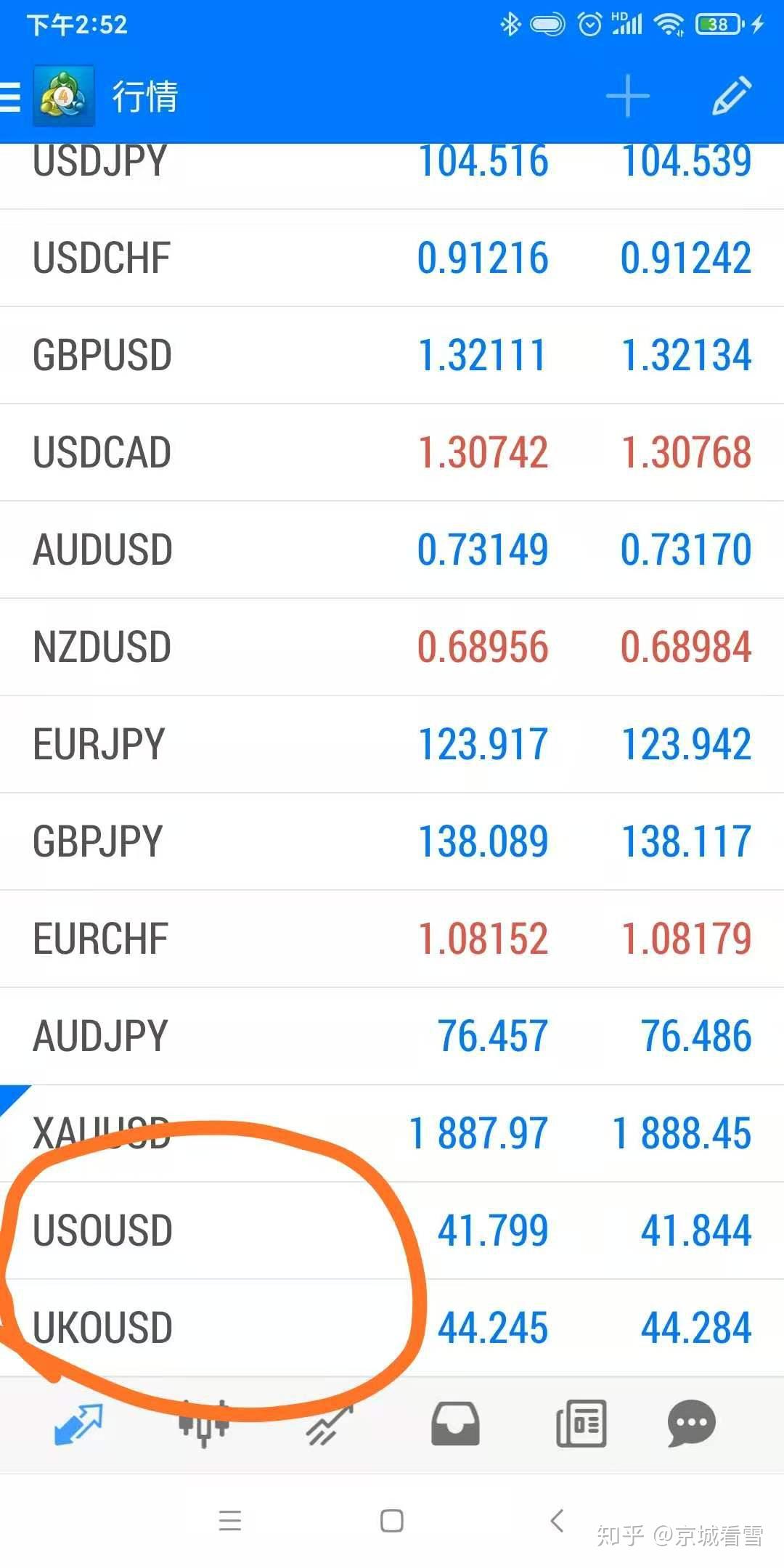Select the USOUSD oil row
784x1568 pixels.
pyautogui.click(x=392, y=1231)
